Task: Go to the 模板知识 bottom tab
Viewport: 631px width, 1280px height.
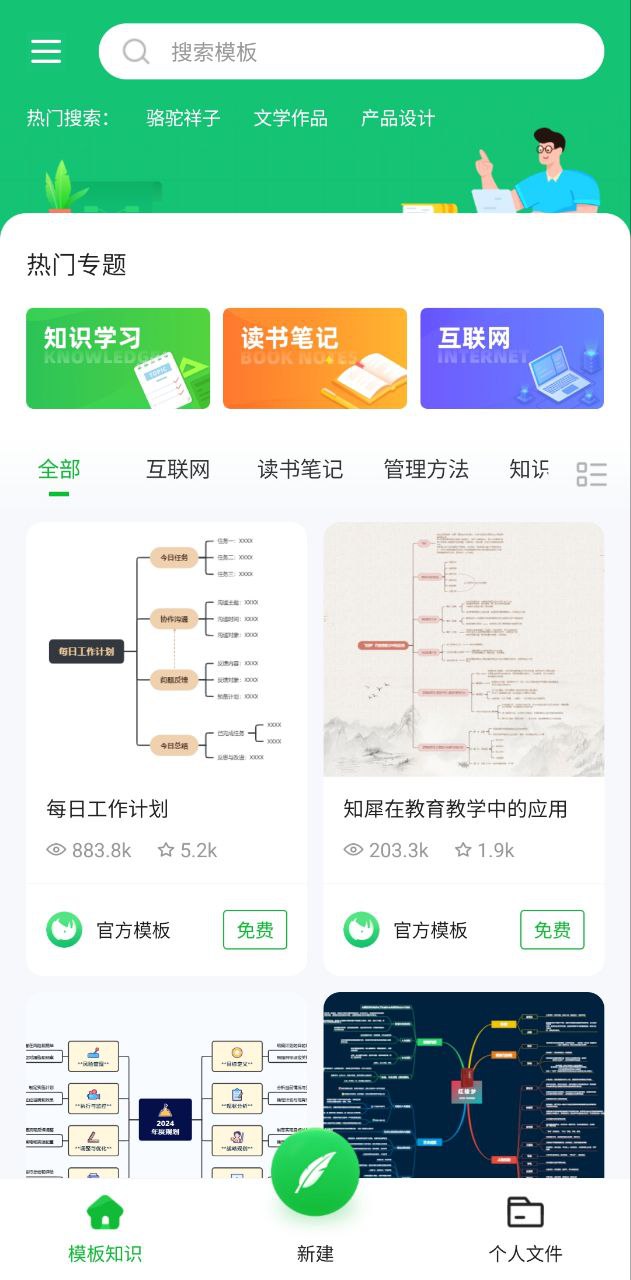Action: pyautogui.click(x=105, y=1228)
